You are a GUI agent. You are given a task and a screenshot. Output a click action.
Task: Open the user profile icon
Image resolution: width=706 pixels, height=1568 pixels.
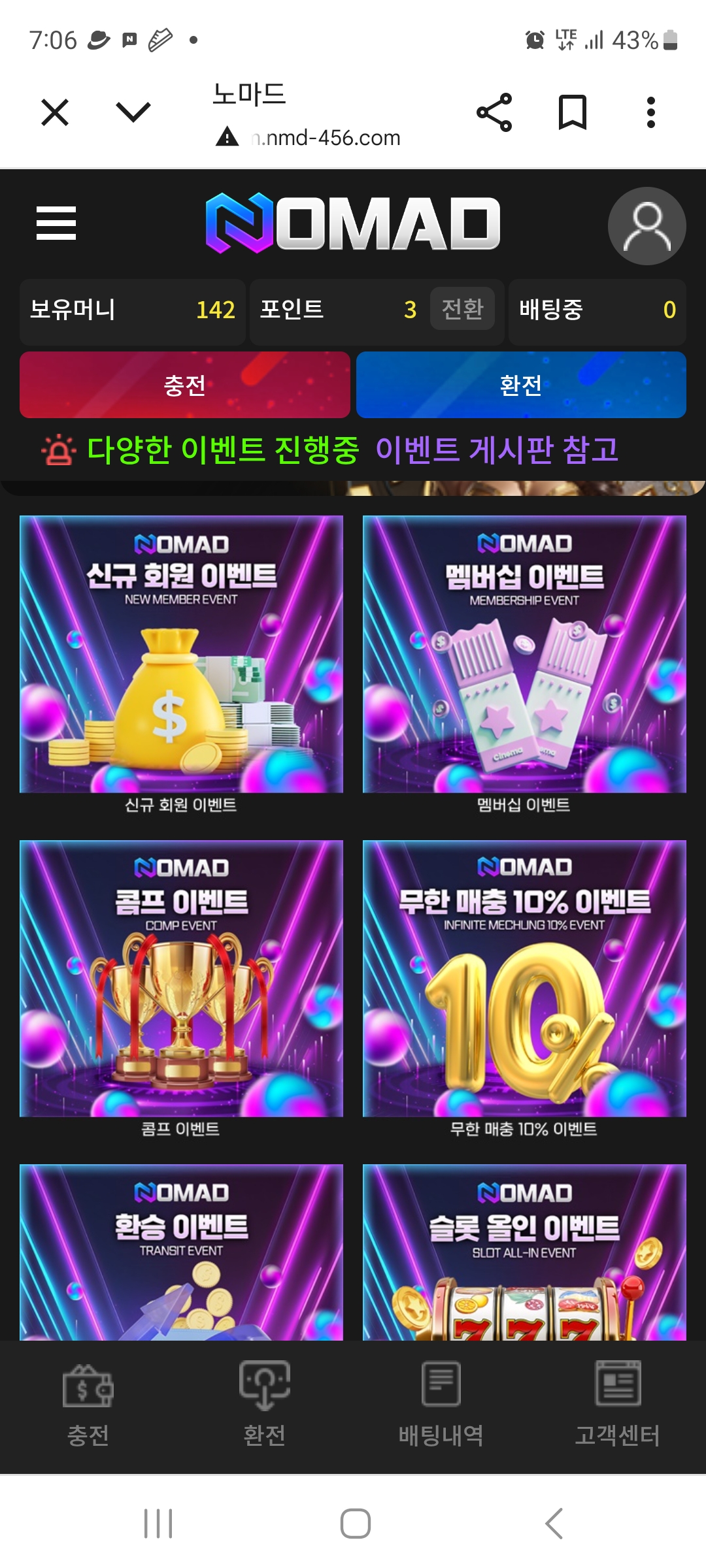click(647, 226)
